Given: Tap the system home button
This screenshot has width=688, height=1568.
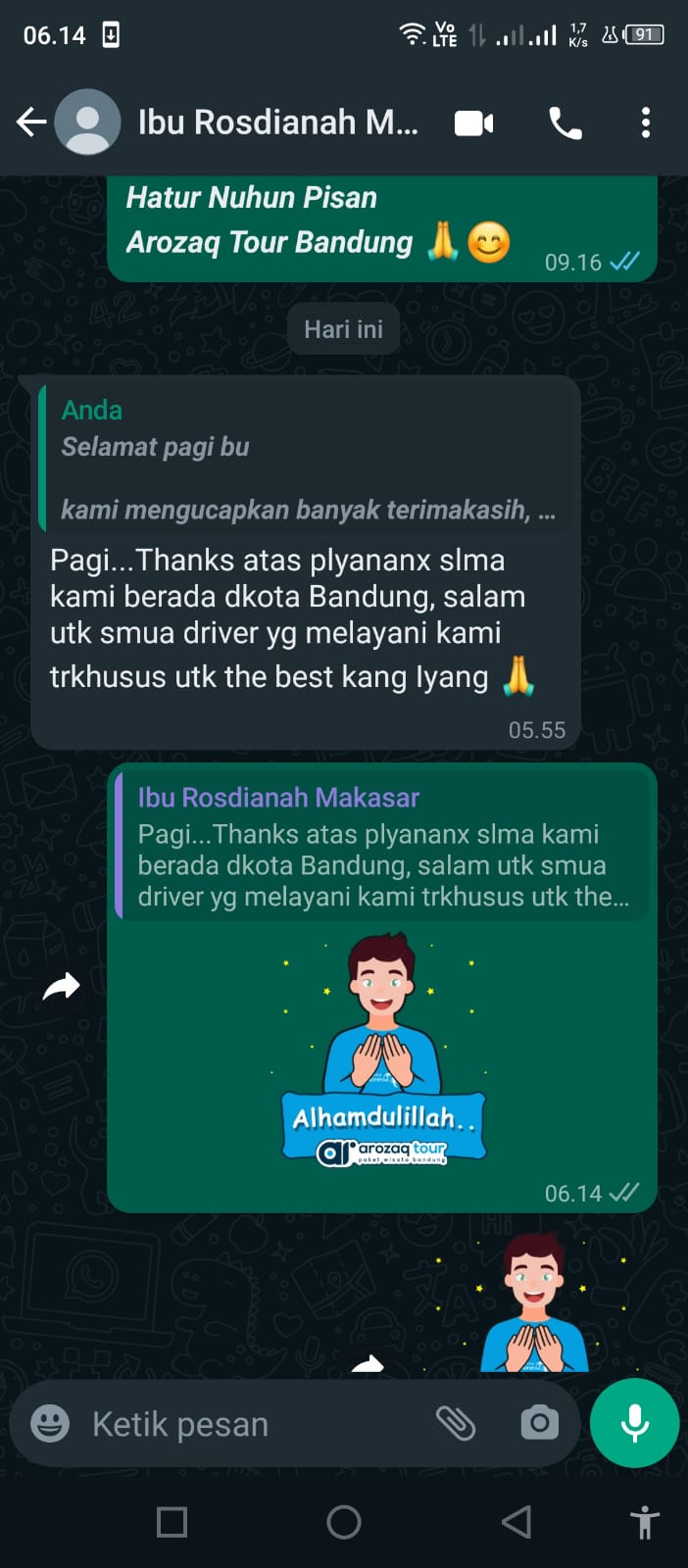Looking at the screenshot, I should coord(344,1522).
